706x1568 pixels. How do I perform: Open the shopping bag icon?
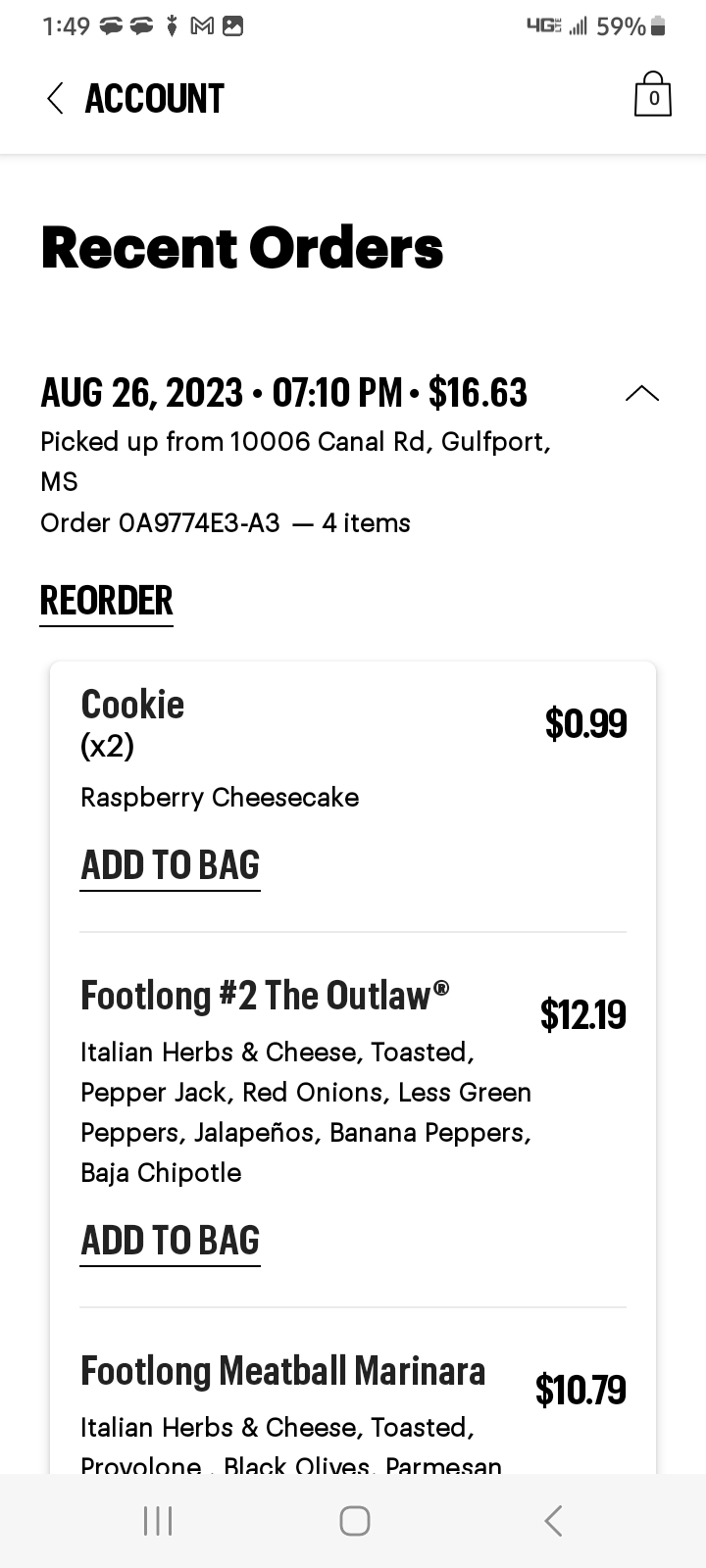652,96
